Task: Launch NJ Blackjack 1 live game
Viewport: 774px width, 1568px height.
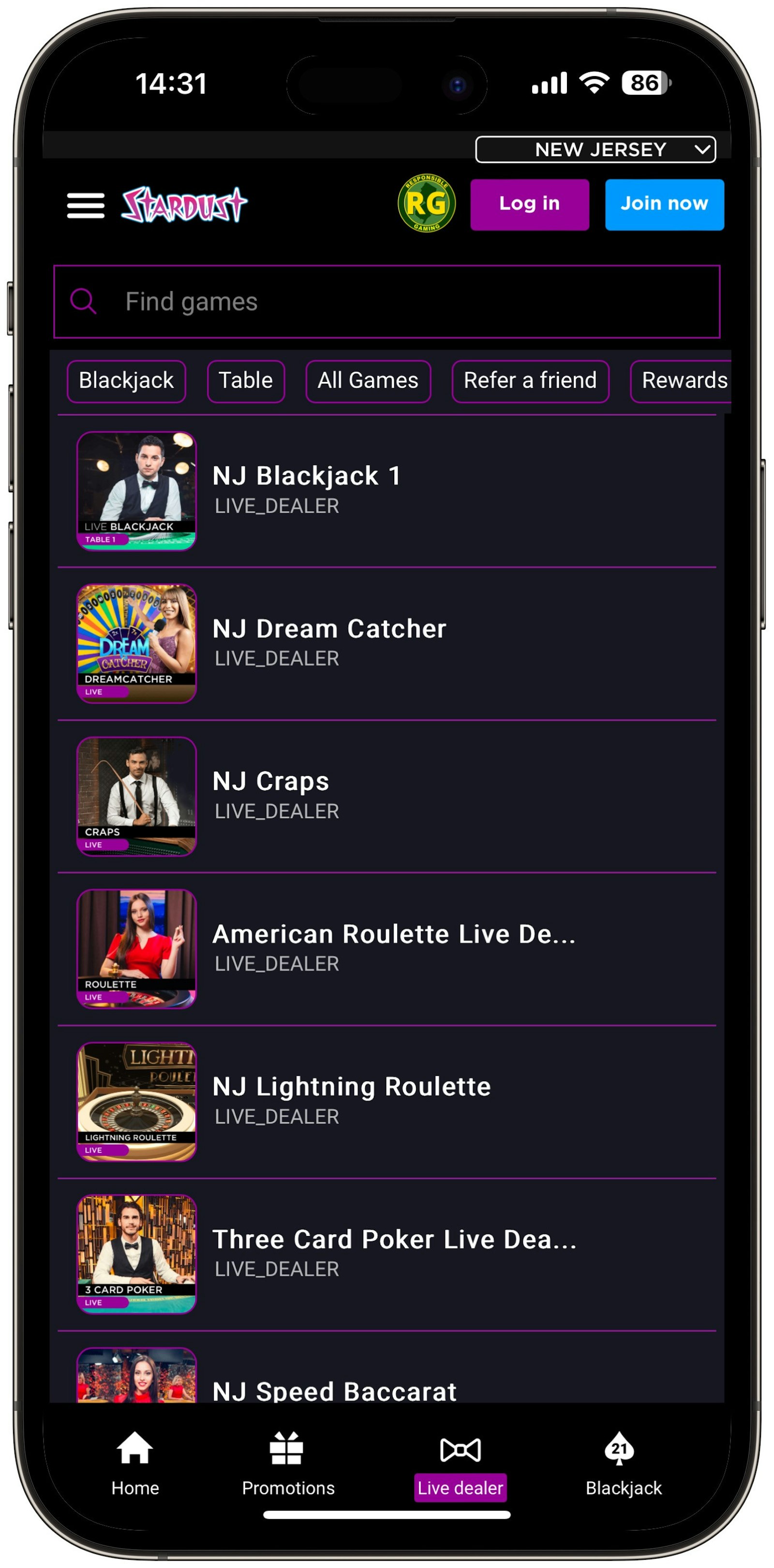Action: pos(387,491)
